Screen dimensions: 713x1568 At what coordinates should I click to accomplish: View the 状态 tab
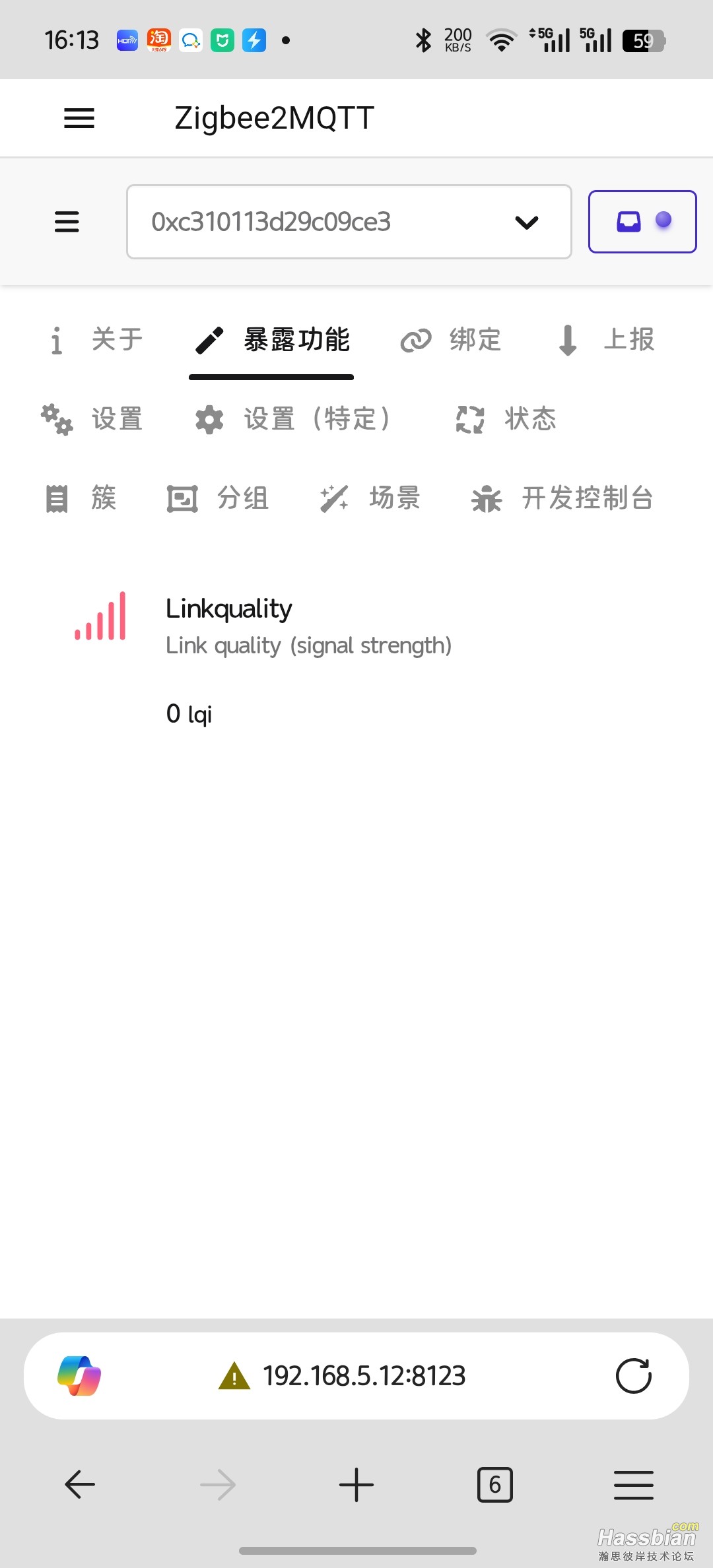507,419
